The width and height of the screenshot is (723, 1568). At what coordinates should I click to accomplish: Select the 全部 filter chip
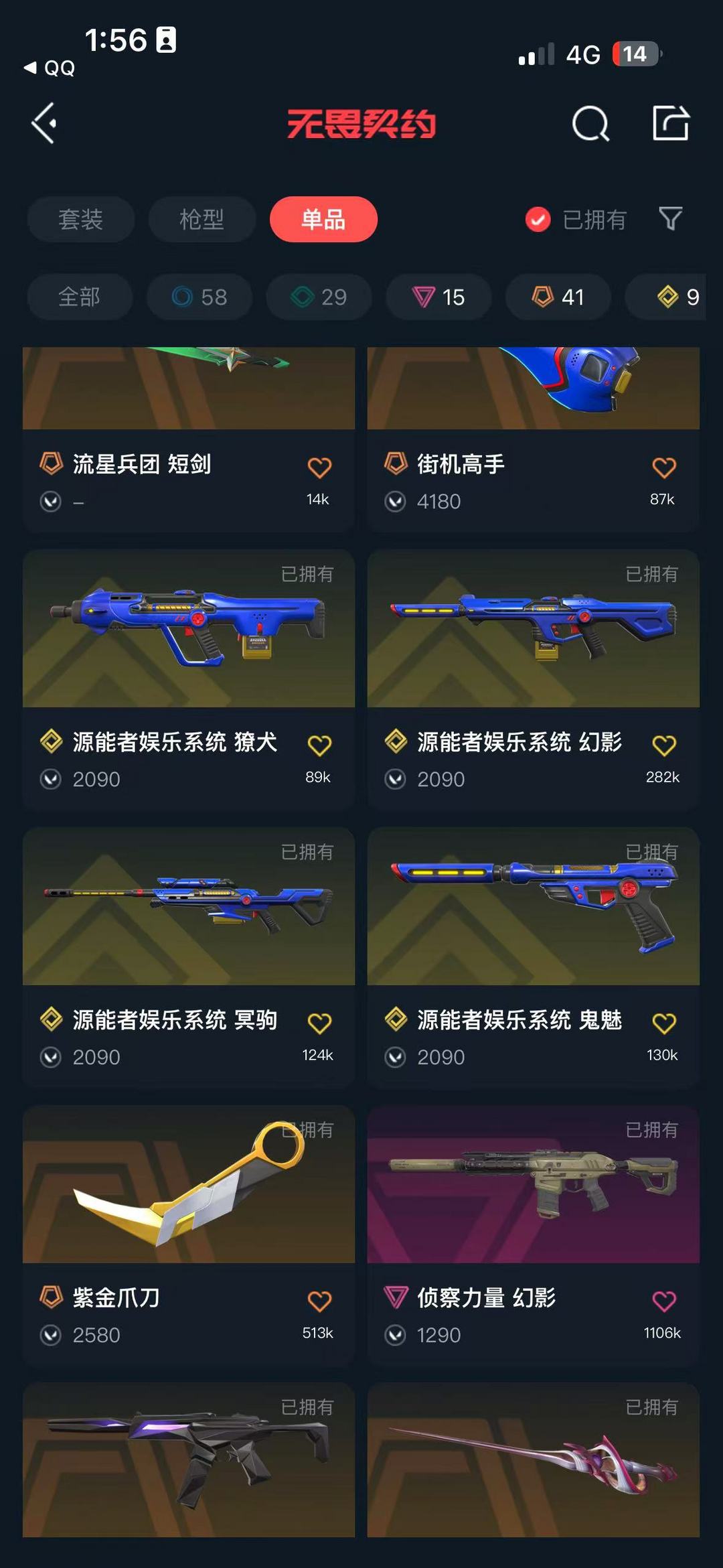[x=80, y=297]
